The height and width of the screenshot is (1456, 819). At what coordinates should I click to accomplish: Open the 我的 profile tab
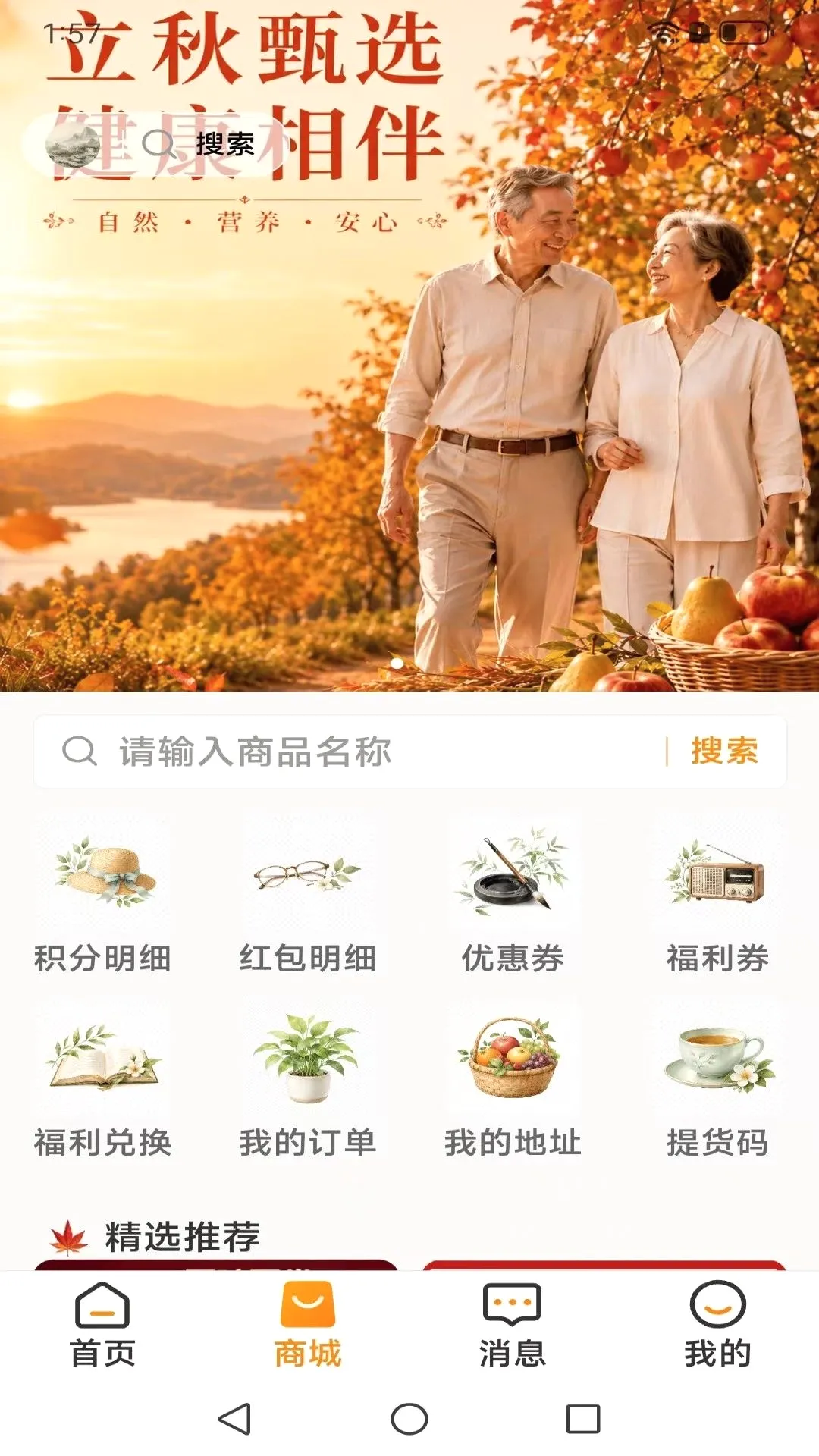pyautogui.click(x=717, y=1325)
